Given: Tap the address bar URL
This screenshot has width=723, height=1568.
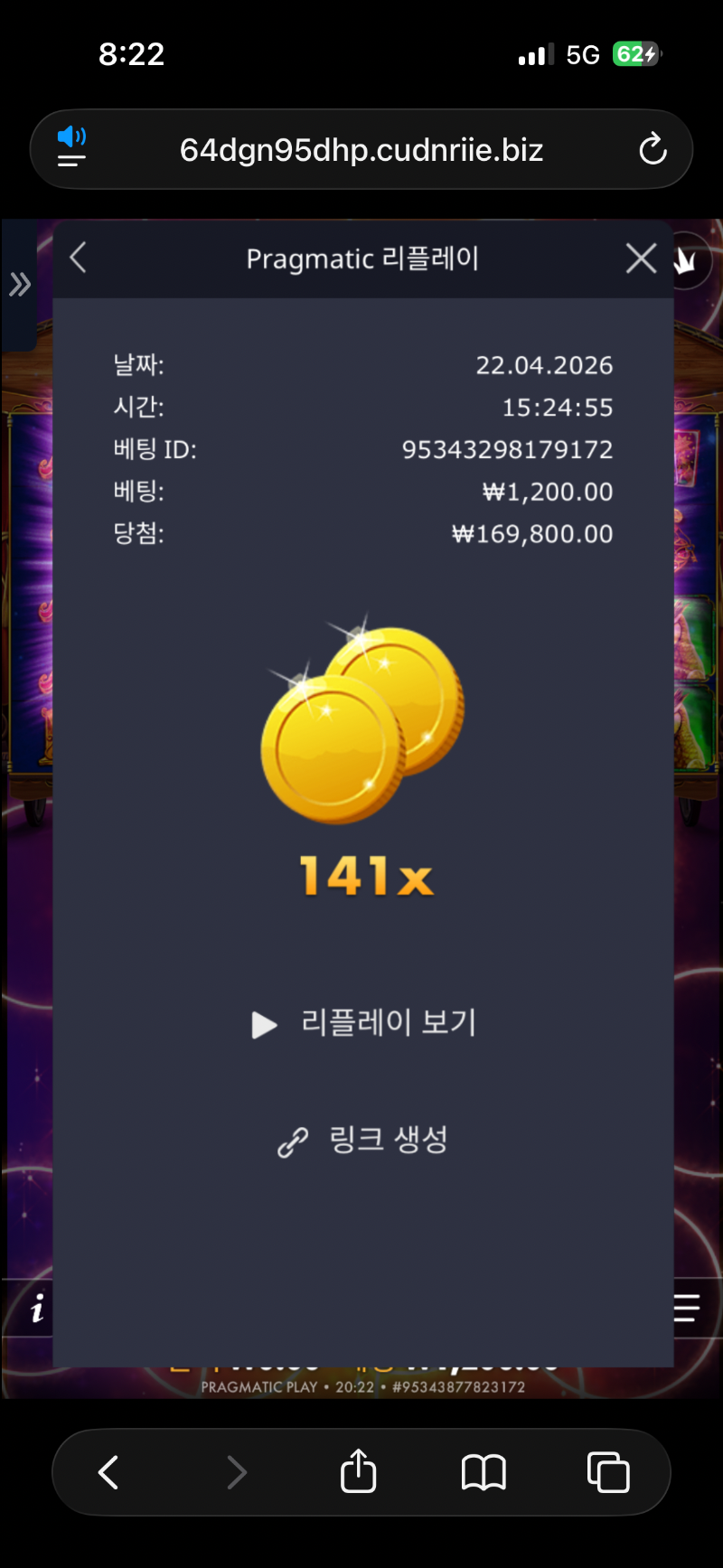Looking at the screenshot, I should 361,150.
